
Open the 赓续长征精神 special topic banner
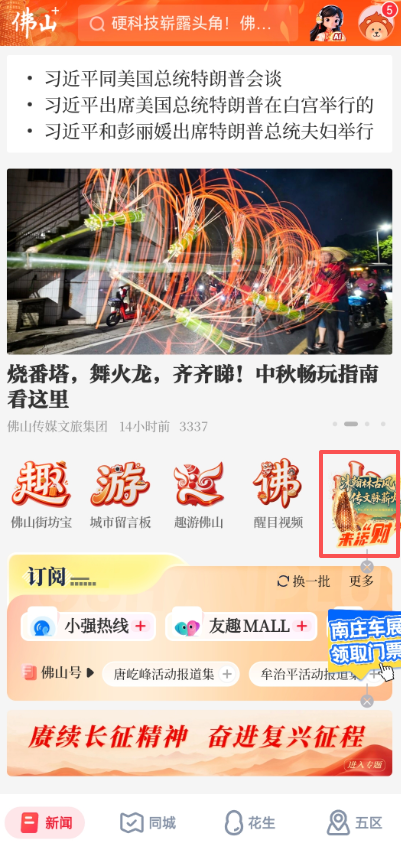[200, 743]
